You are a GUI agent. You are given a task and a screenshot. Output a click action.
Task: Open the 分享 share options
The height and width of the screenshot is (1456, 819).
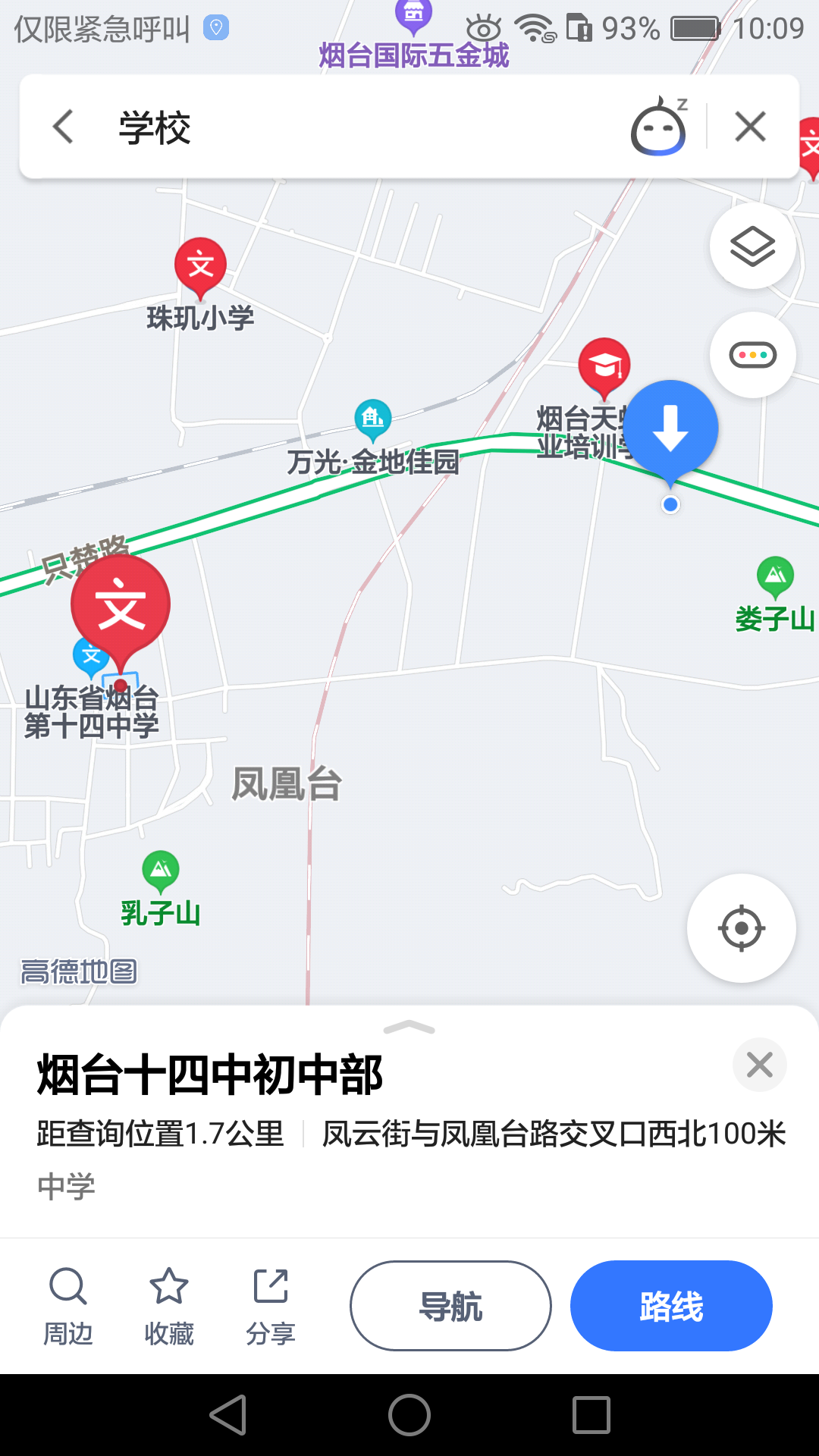point(270,1304)
